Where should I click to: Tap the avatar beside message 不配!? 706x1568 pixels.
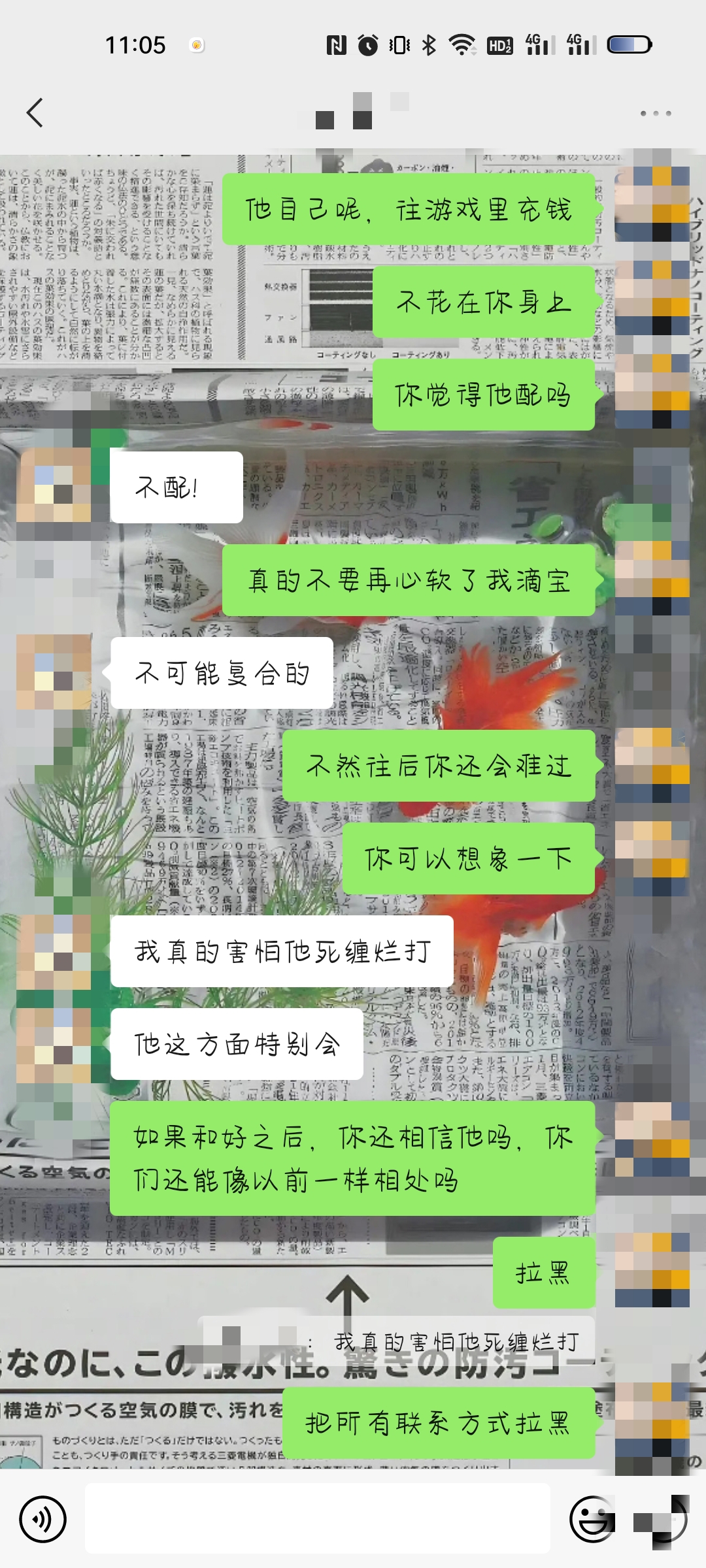pos(54,485)
